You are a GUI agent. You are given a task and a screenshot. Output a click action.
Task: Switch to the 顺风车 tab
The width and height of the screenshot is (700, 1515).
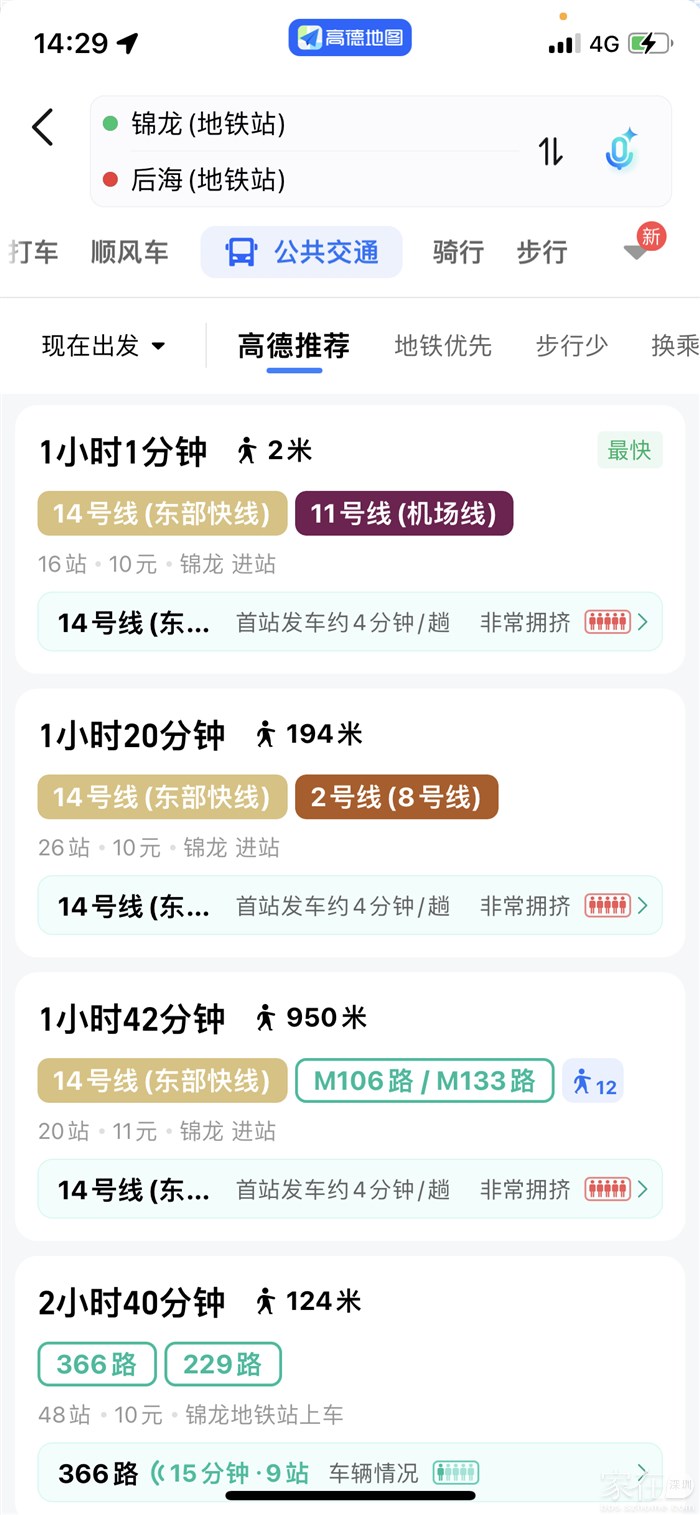pyautogui.click(x=129, y=252)
